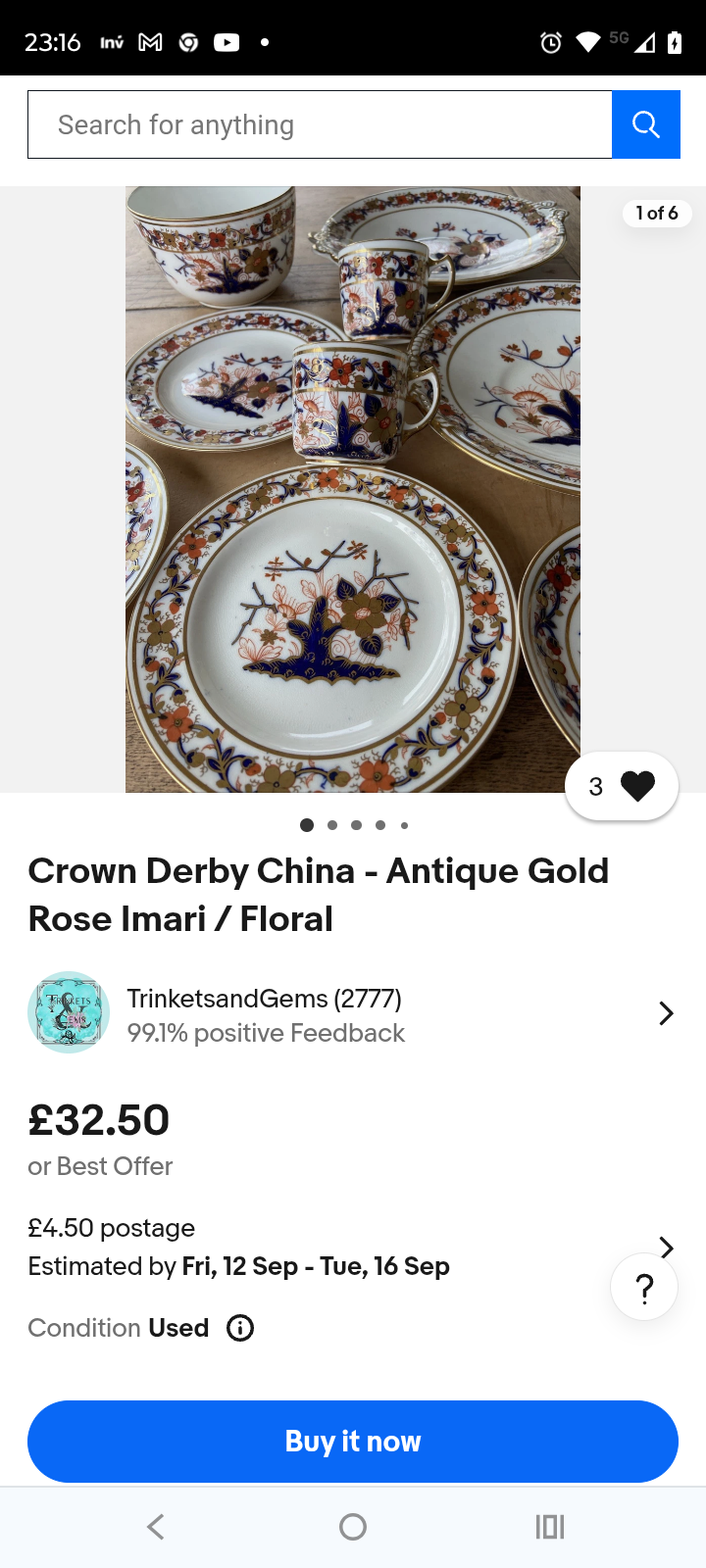706x1568 pixels.
Task: Add item to watchlist with heart icon
Action: tap(636, 786)
